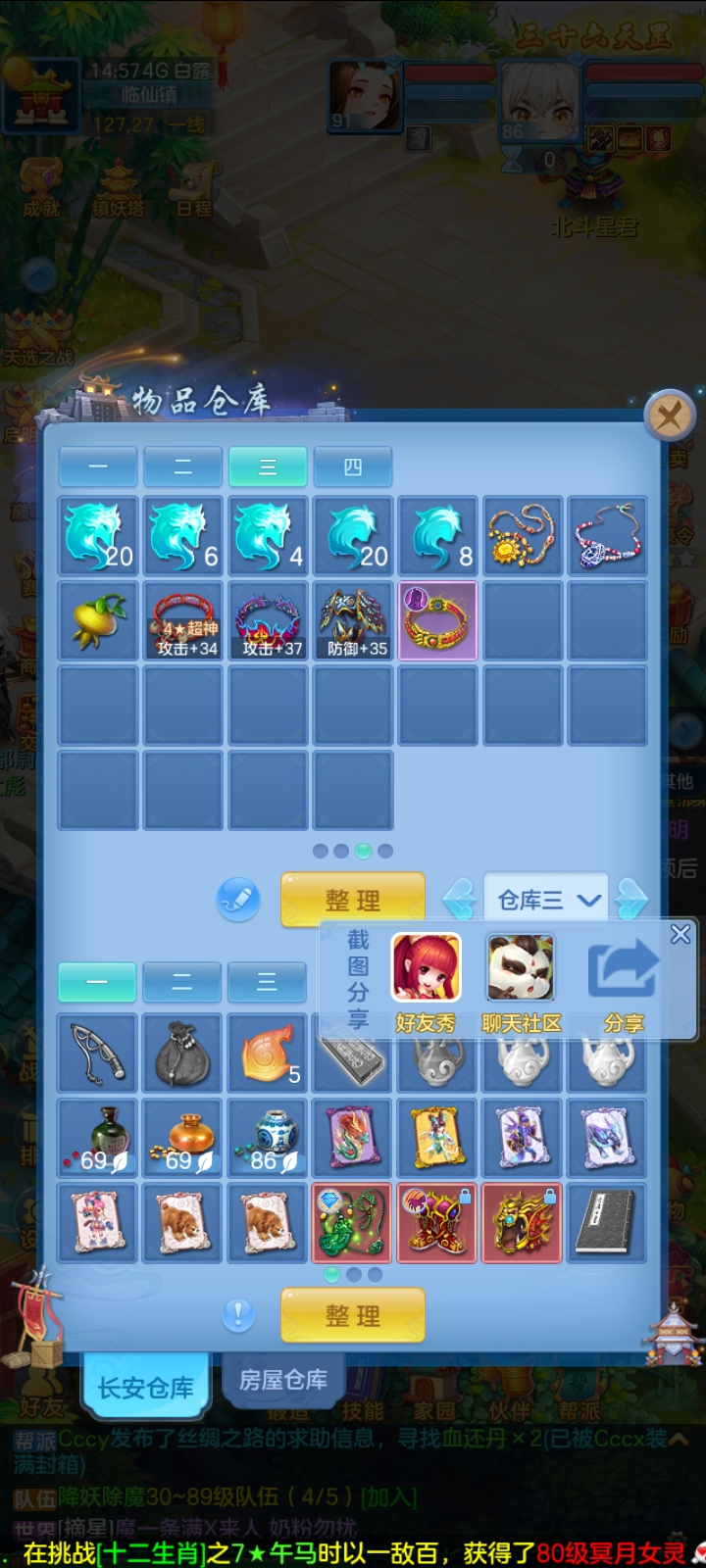Select the 防御+35 armor item
The height and width of the screenshot is (1568, 706).
click(x=353, y=620)
